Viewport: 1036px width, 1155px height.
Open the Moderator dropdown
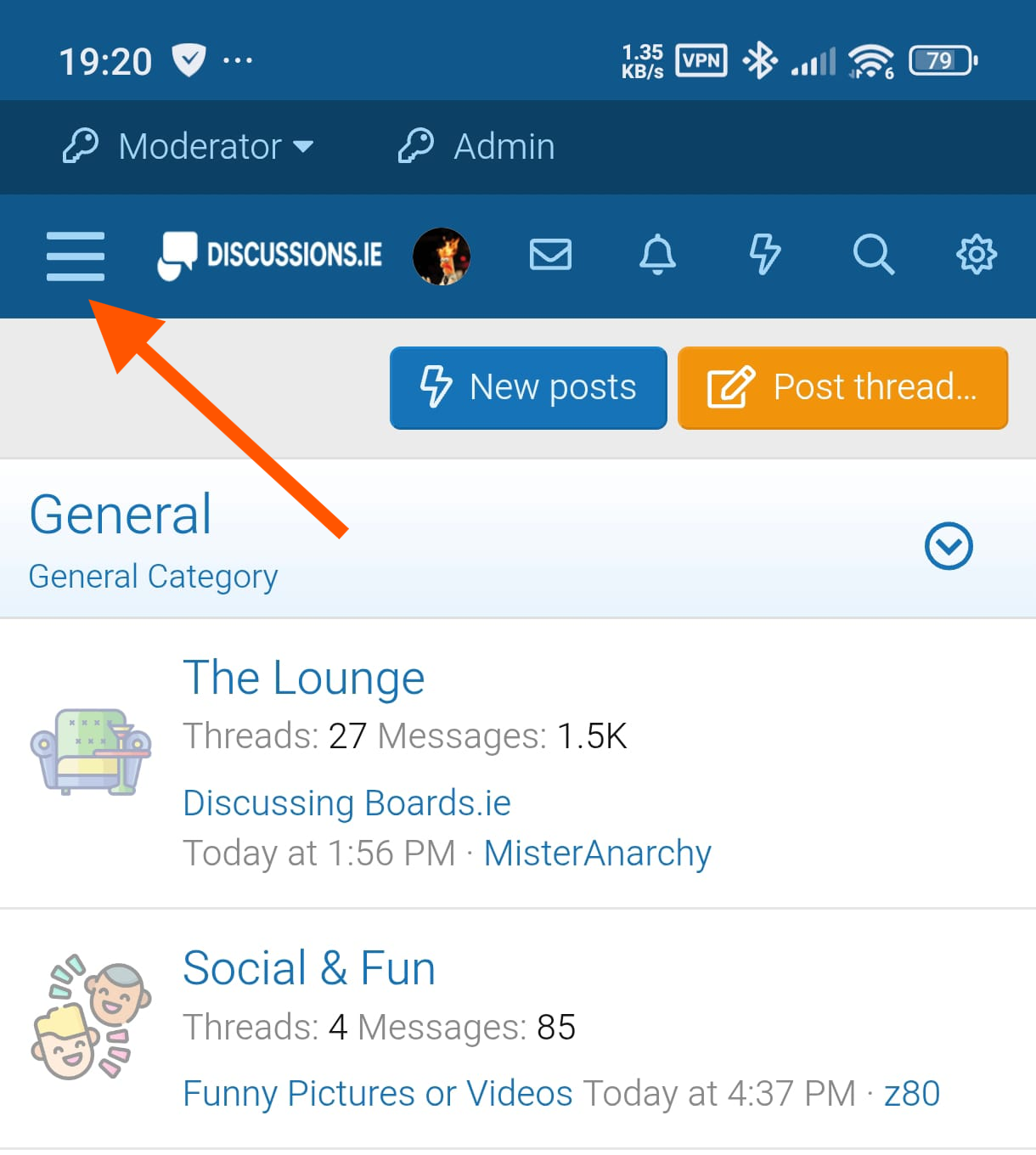pyautogui.click(x=189, y=146)
